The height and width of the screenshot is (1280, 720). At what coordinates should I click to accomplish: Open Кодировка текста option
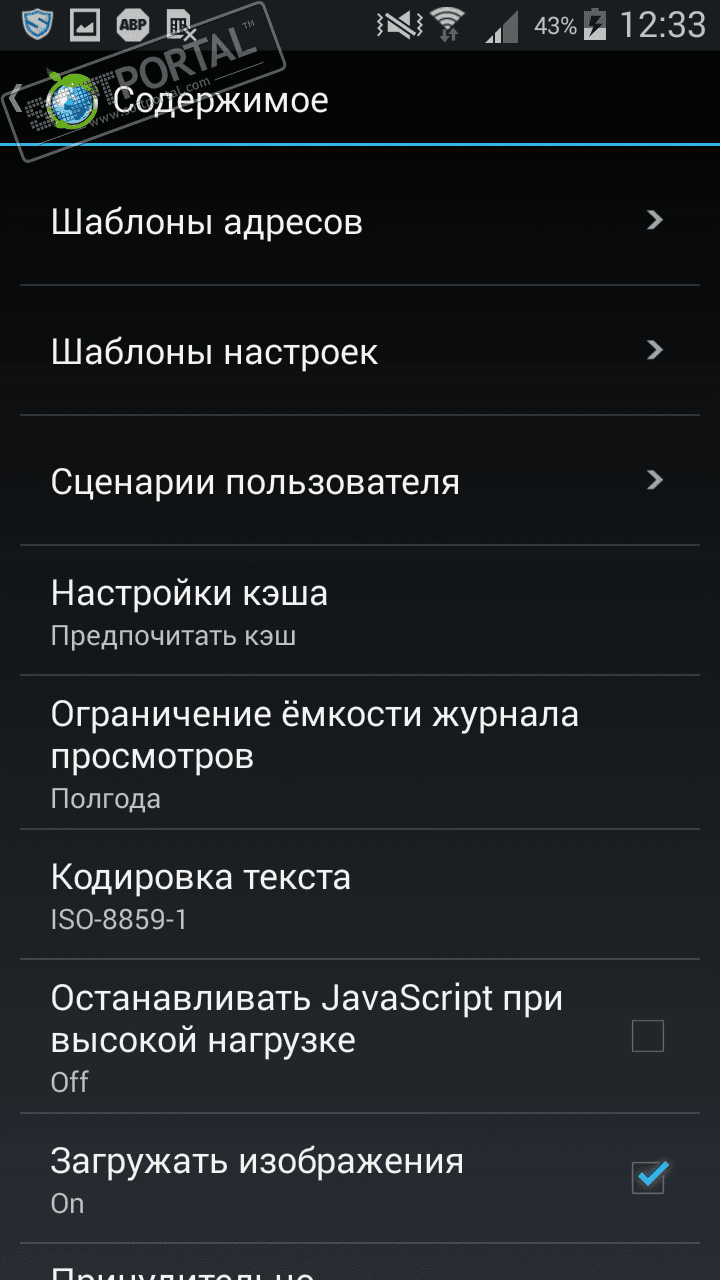[358, 895]
